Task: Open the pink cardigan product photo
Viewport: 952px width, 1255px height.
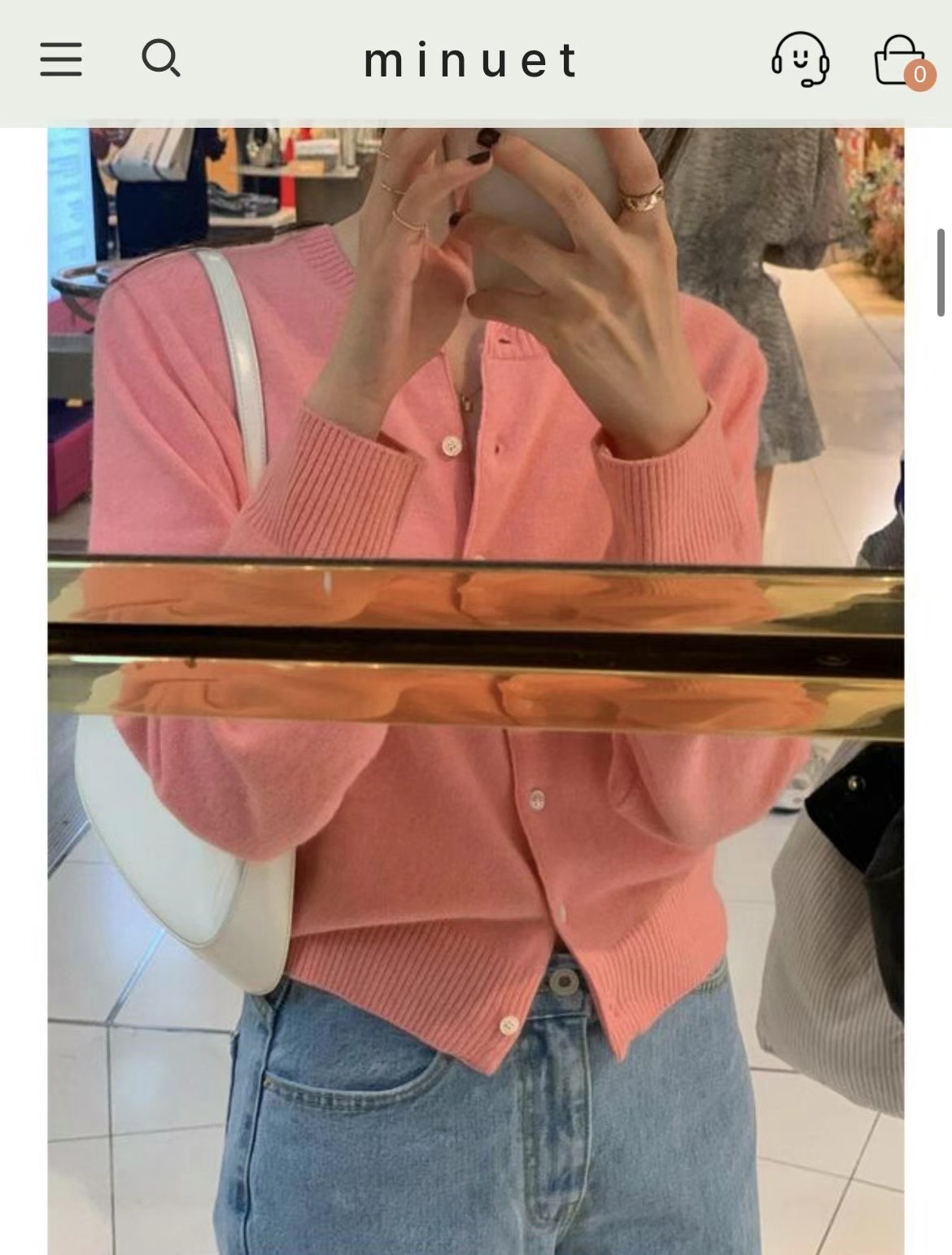Action: tap(475, 692)
